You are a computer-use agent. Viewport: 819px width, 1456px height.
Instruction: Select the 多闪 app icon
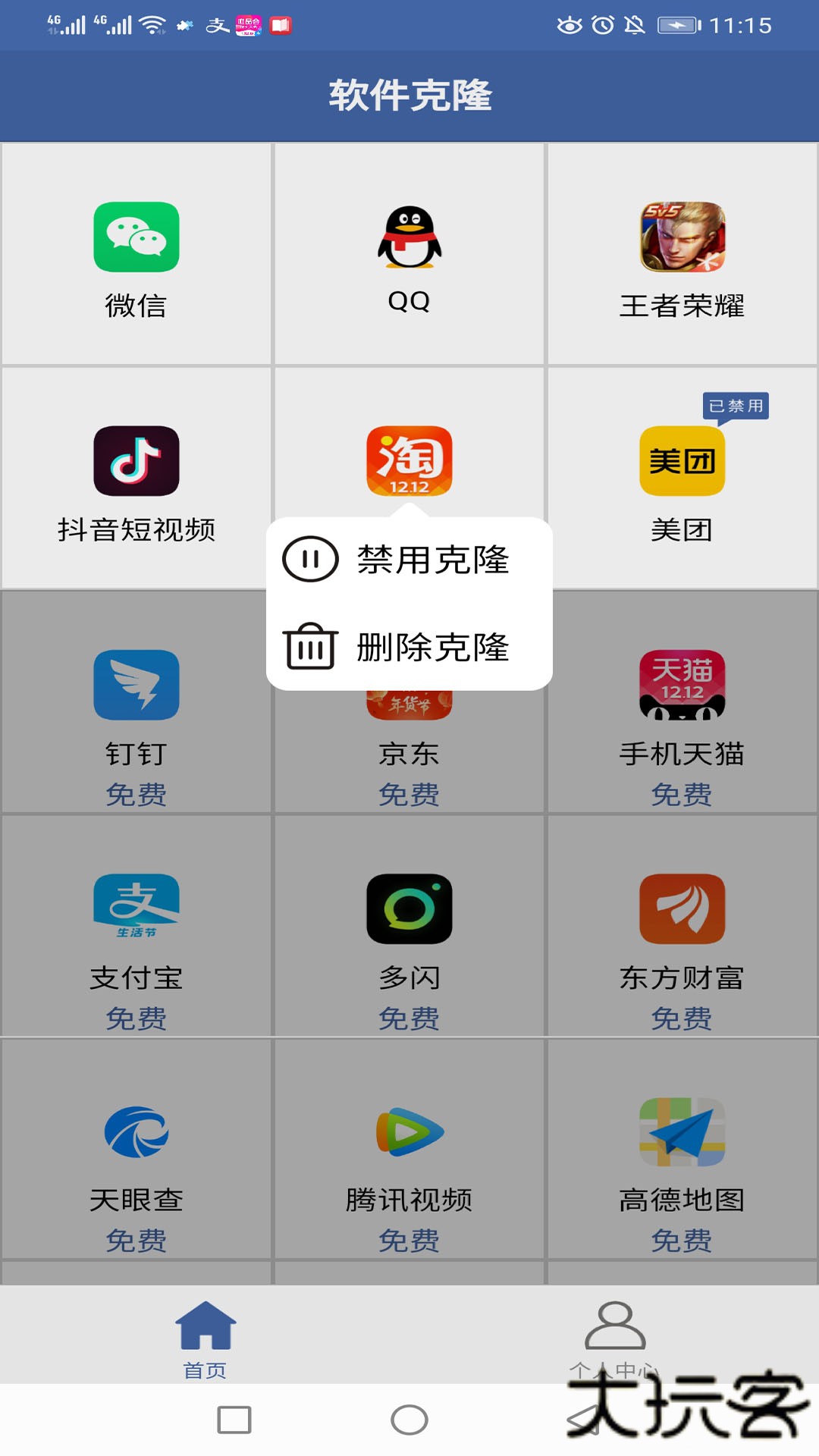click(x=408, y=910)
